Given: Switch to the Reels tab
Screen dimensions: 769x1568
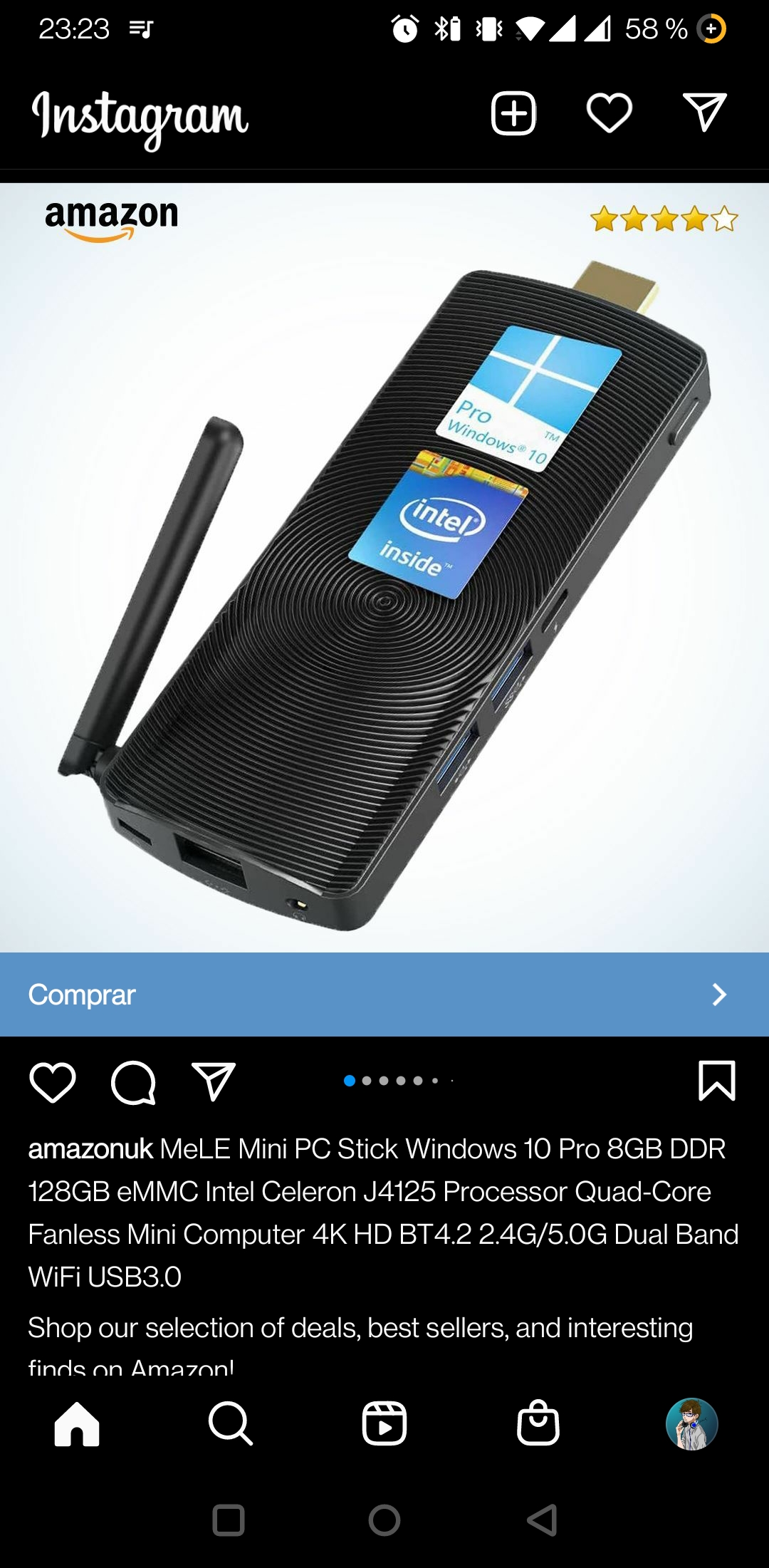Looking at the screenshot, I should (x=384, y=1424).
